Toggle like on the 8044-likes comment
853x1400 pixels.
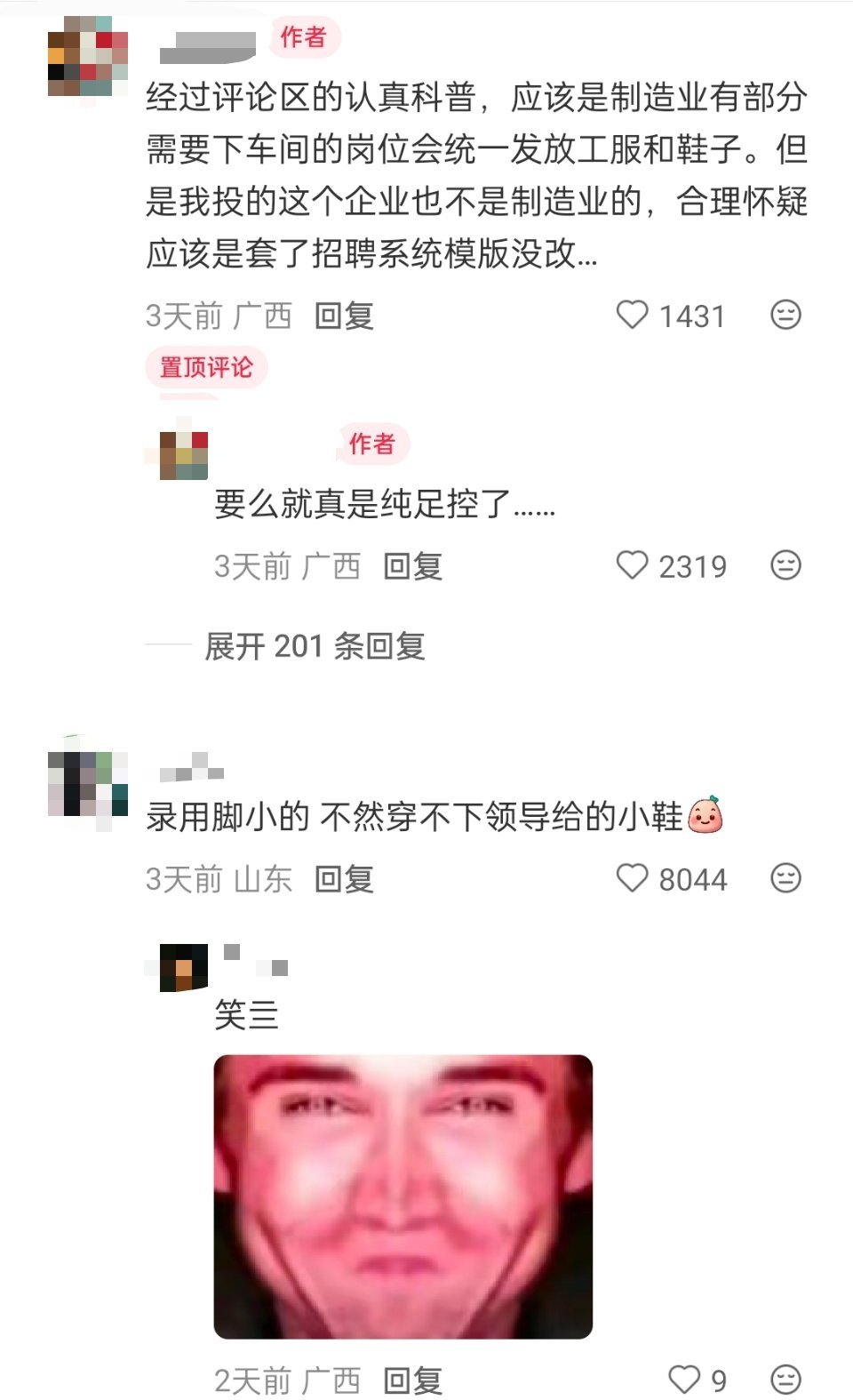[x=634, y=879]
